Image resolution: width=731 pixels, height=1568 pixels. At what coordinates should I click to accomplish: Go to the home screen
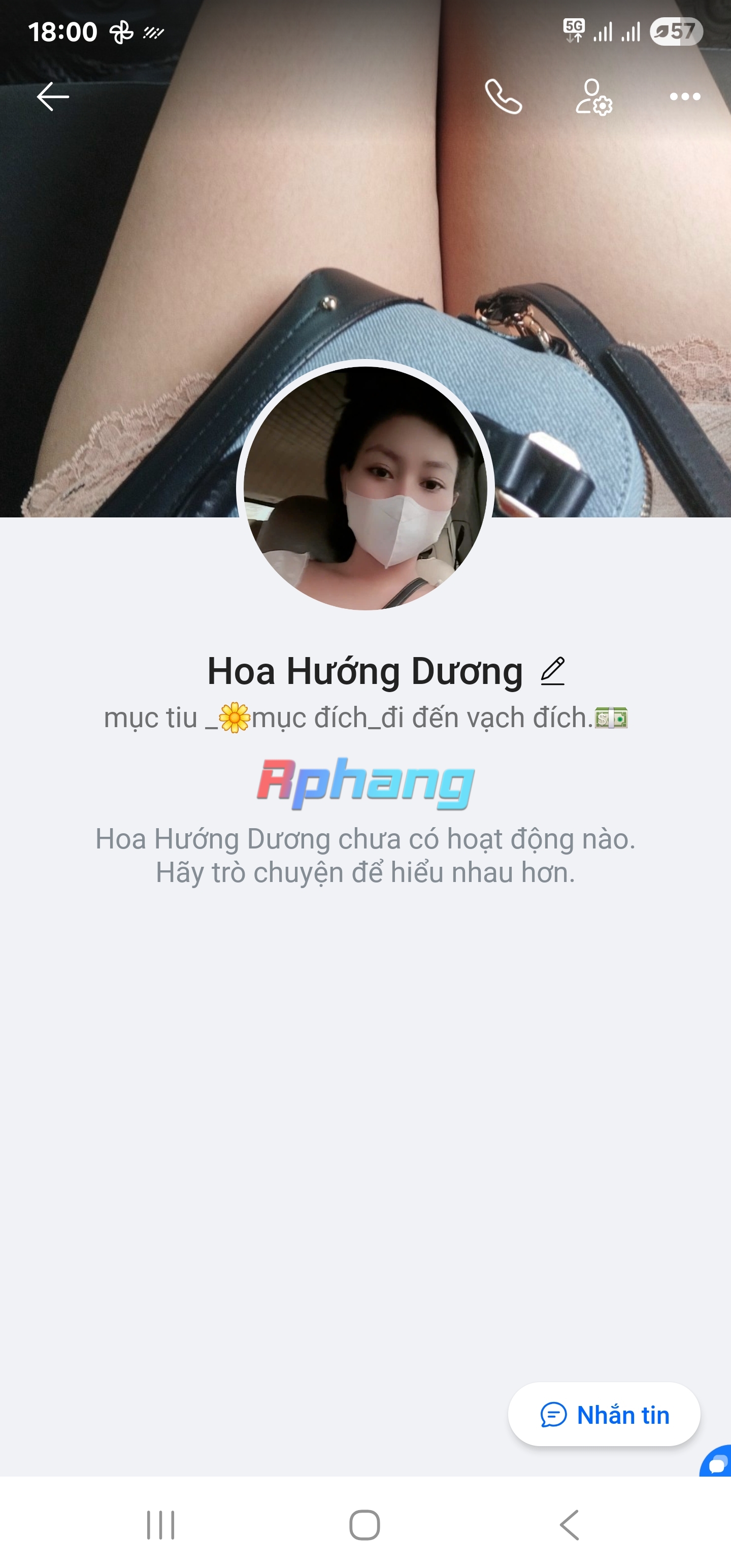click(x=364, y=1525)
